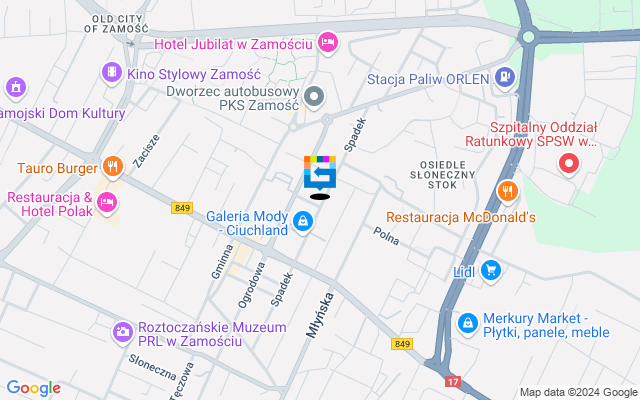The image size is (640, 400).
Task: Select the Hotel Jubilat w Zamościu marker
Action: (327, 42)
